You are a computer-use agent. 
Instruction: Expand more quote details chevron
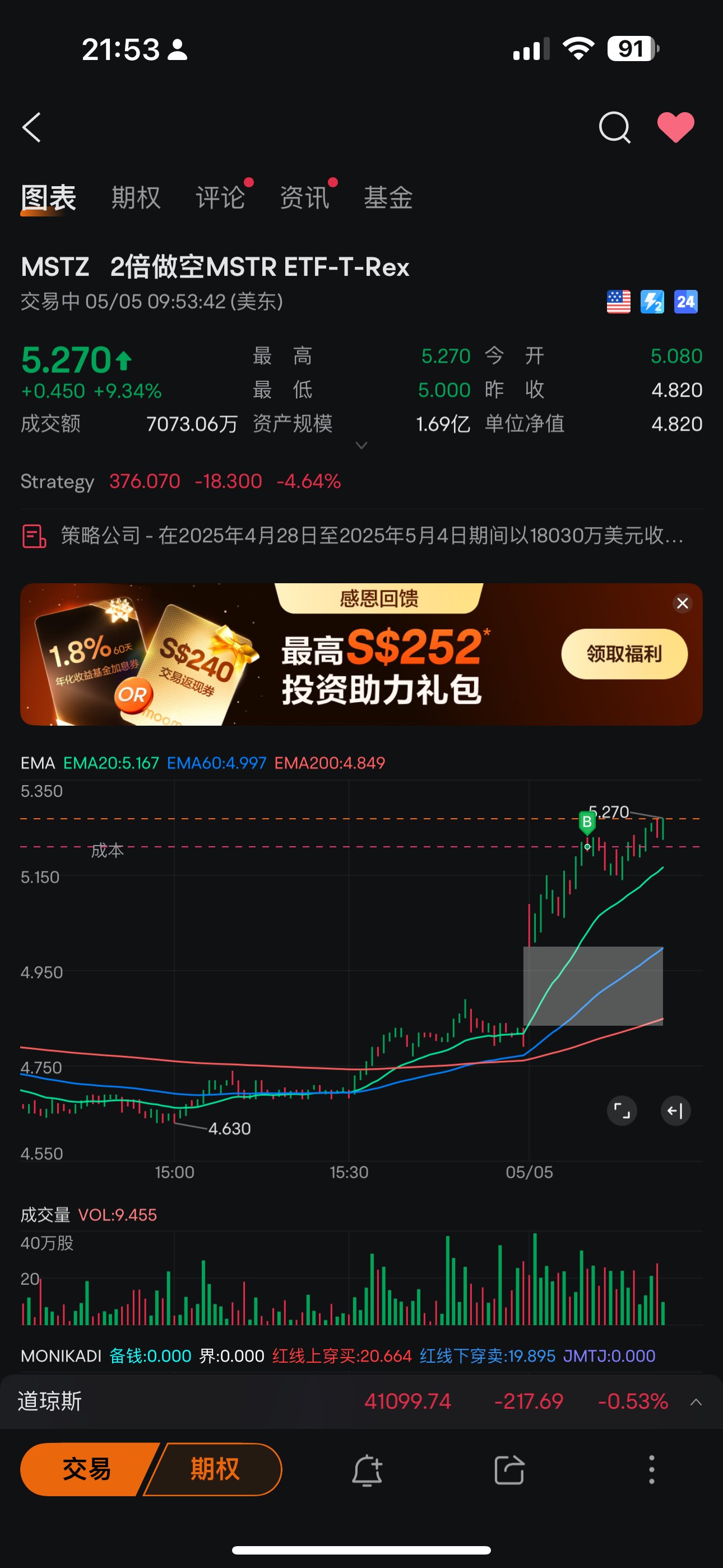tap(361, 446)
